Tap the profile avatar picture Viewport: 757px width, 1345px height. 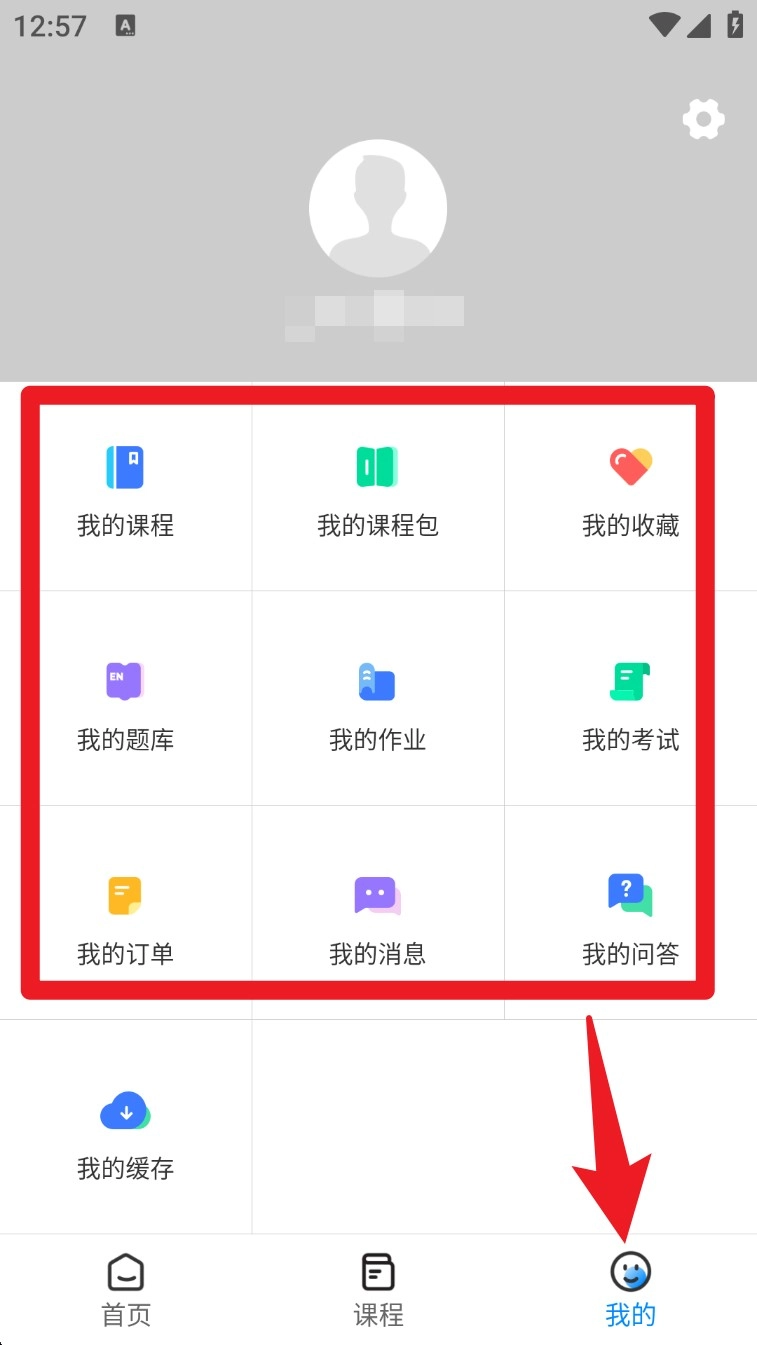pyautogui.click(x=378, y=209)
